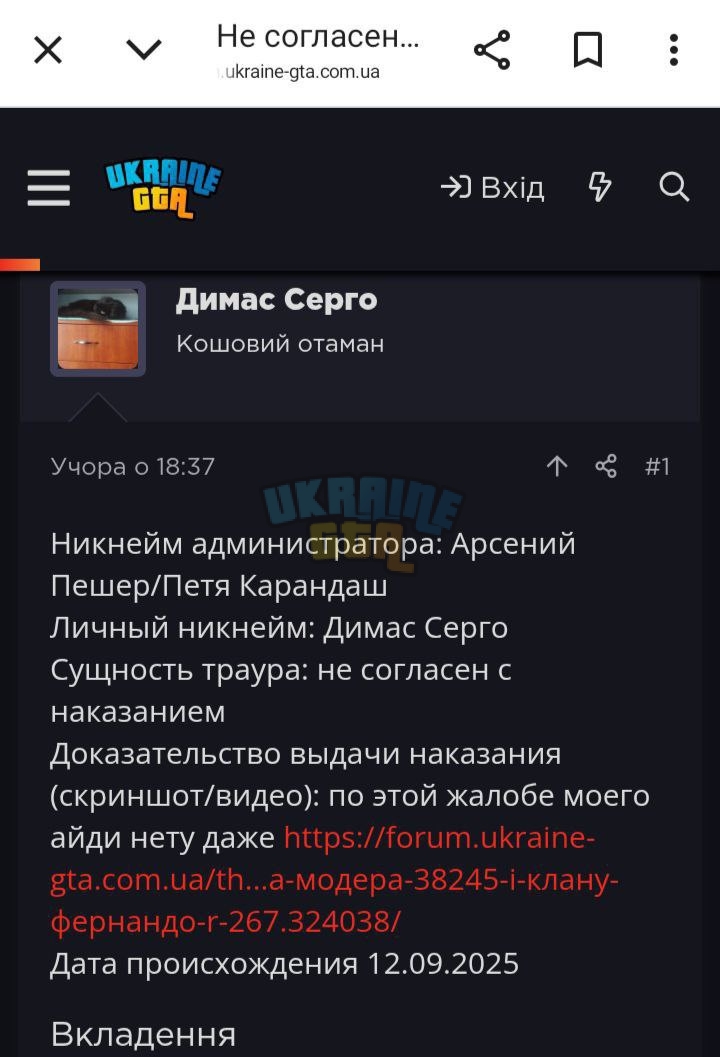720x1057 pixels.
Task: Open the browser overflow menu
Action: click(673, 51)
